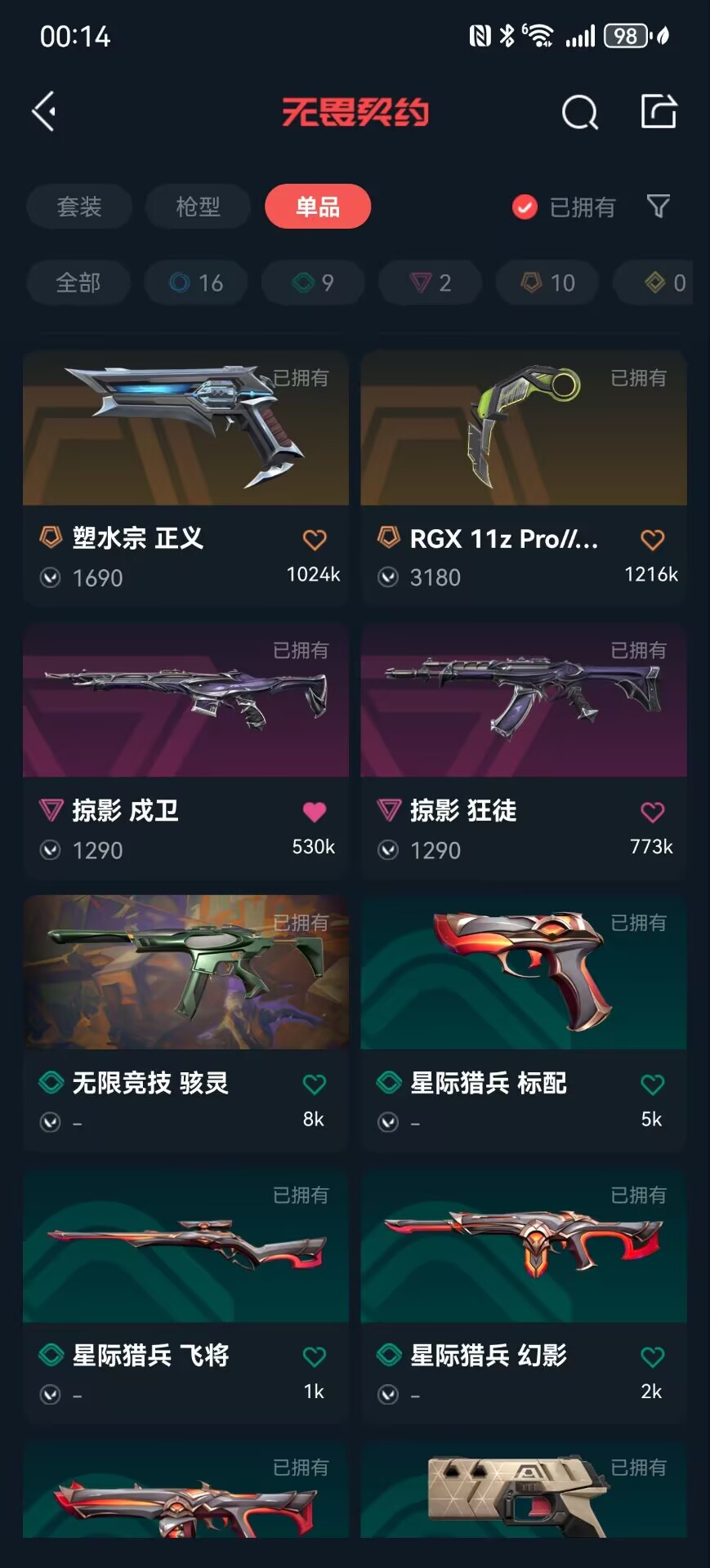Switch to the 套装 tab
This screenshot has height=1568, width=710.
click(x=79, y=207)
